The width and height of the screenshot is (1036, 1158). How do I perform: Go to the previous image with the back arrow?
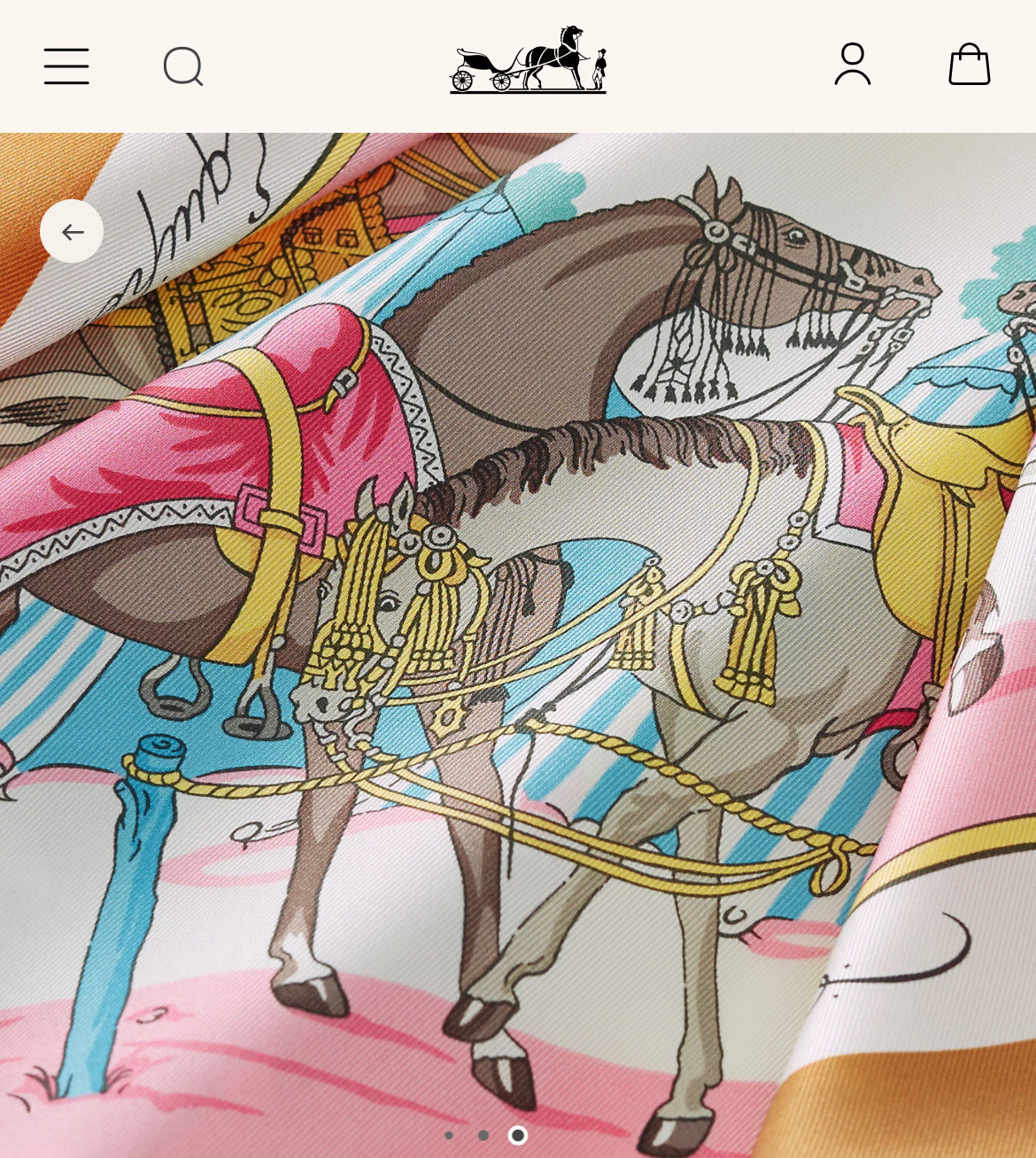click(72, 231)
